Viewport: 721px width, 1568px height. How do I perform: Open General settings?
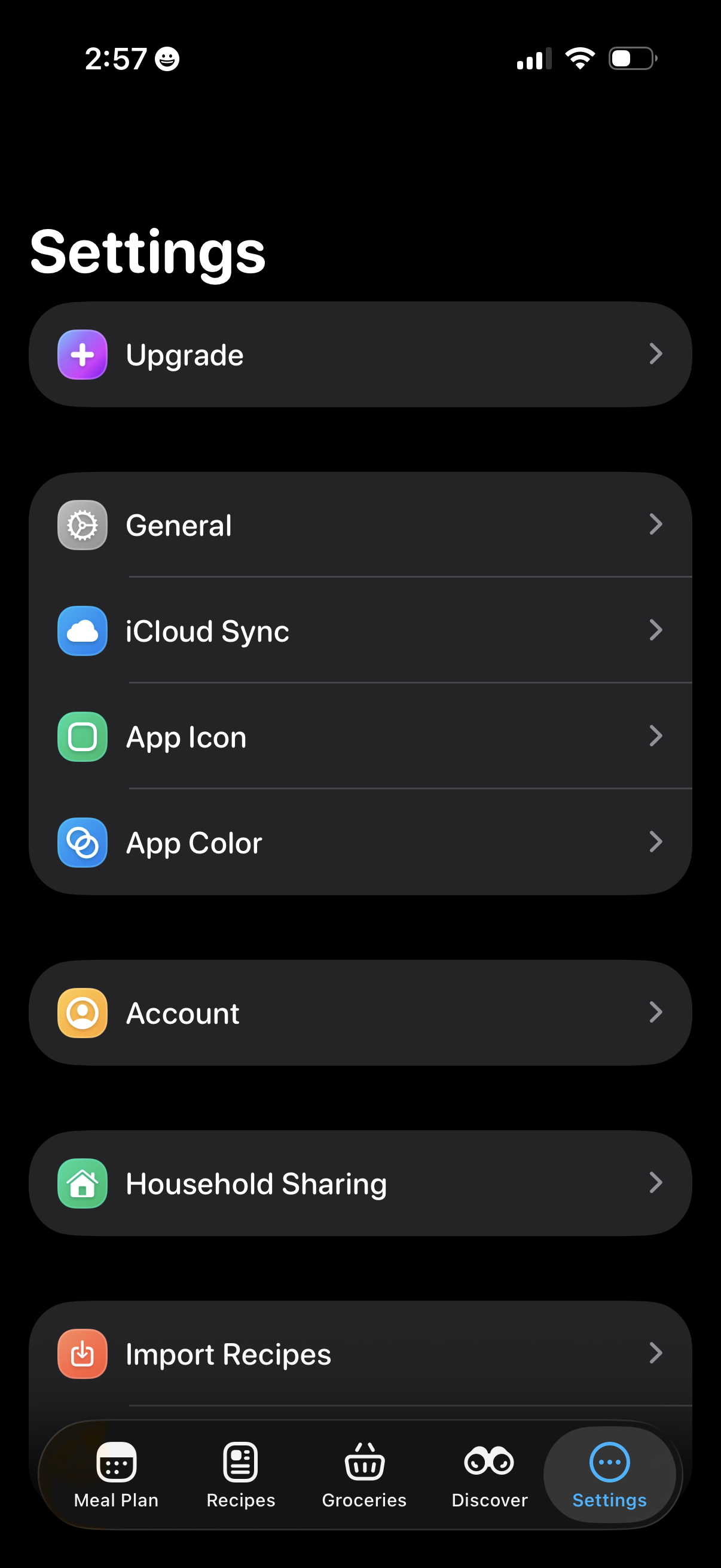(x=359, y=525)
